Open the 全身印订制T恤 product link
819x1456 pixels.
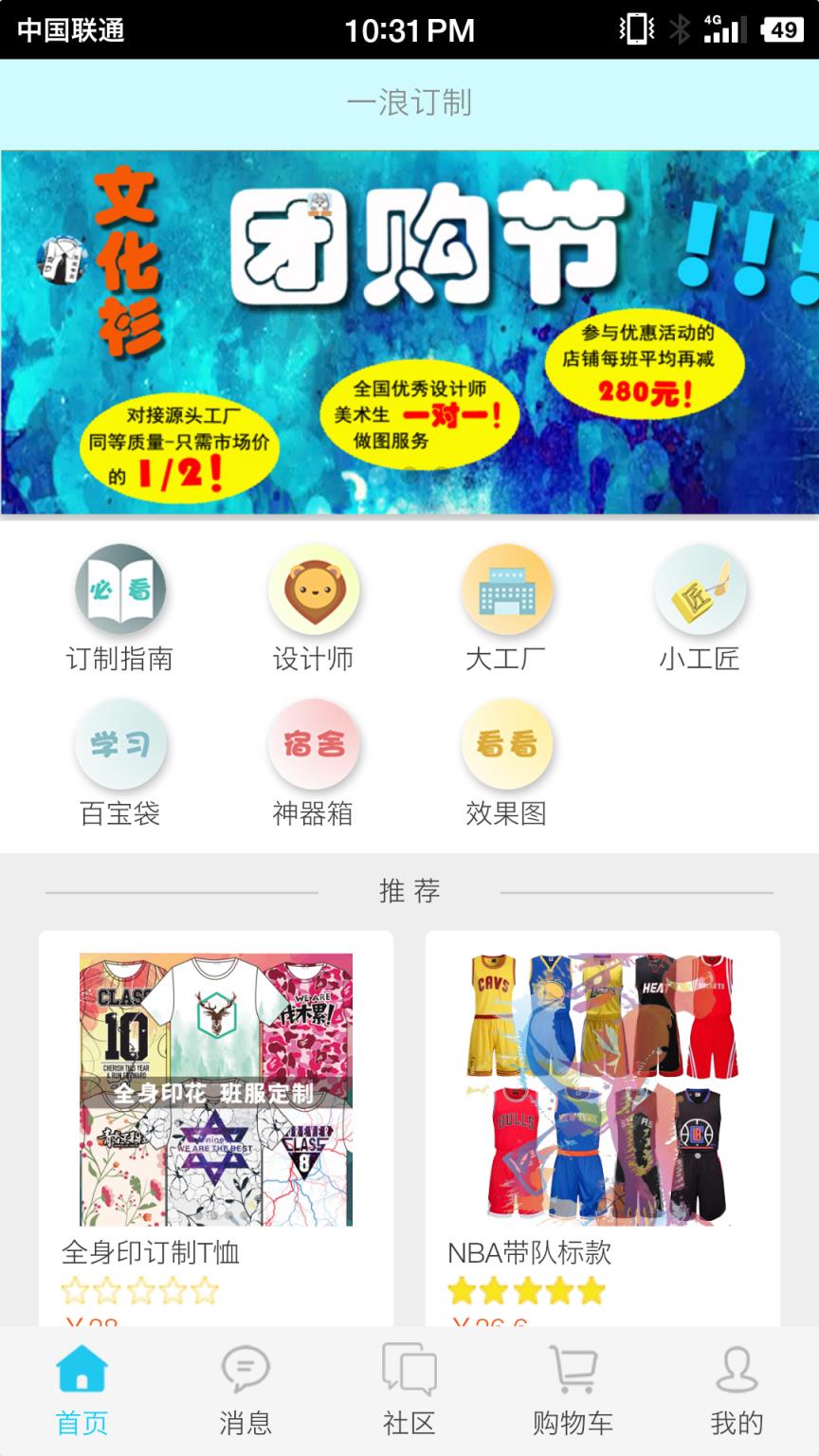pos(150,1253)
